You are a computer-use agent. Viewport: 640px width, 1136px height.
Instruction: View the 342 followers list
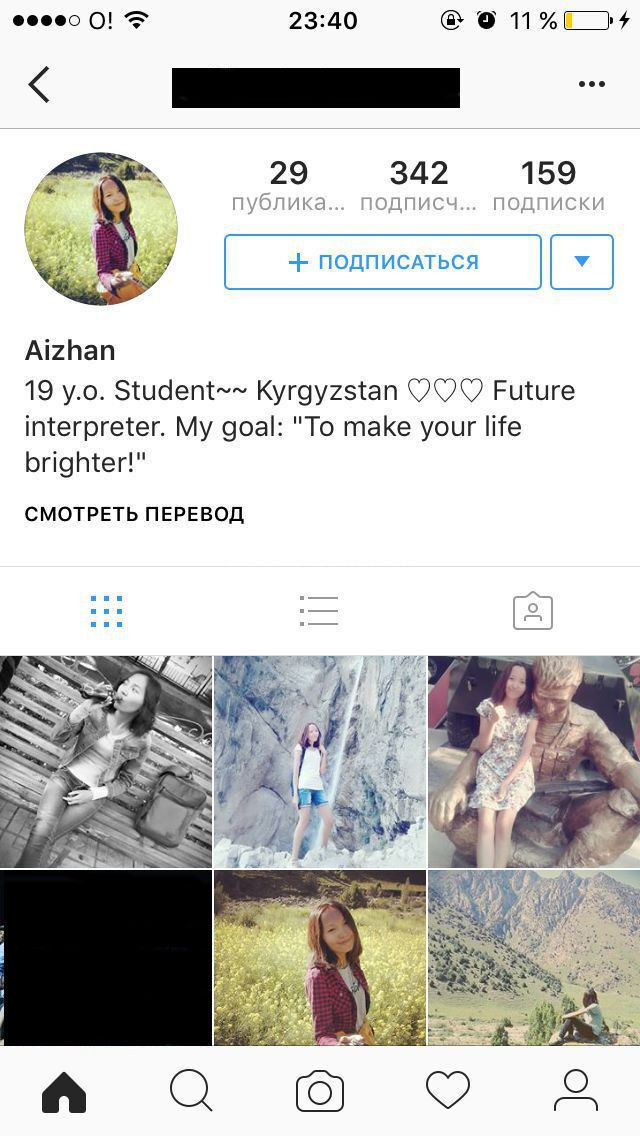pos(418,186)
